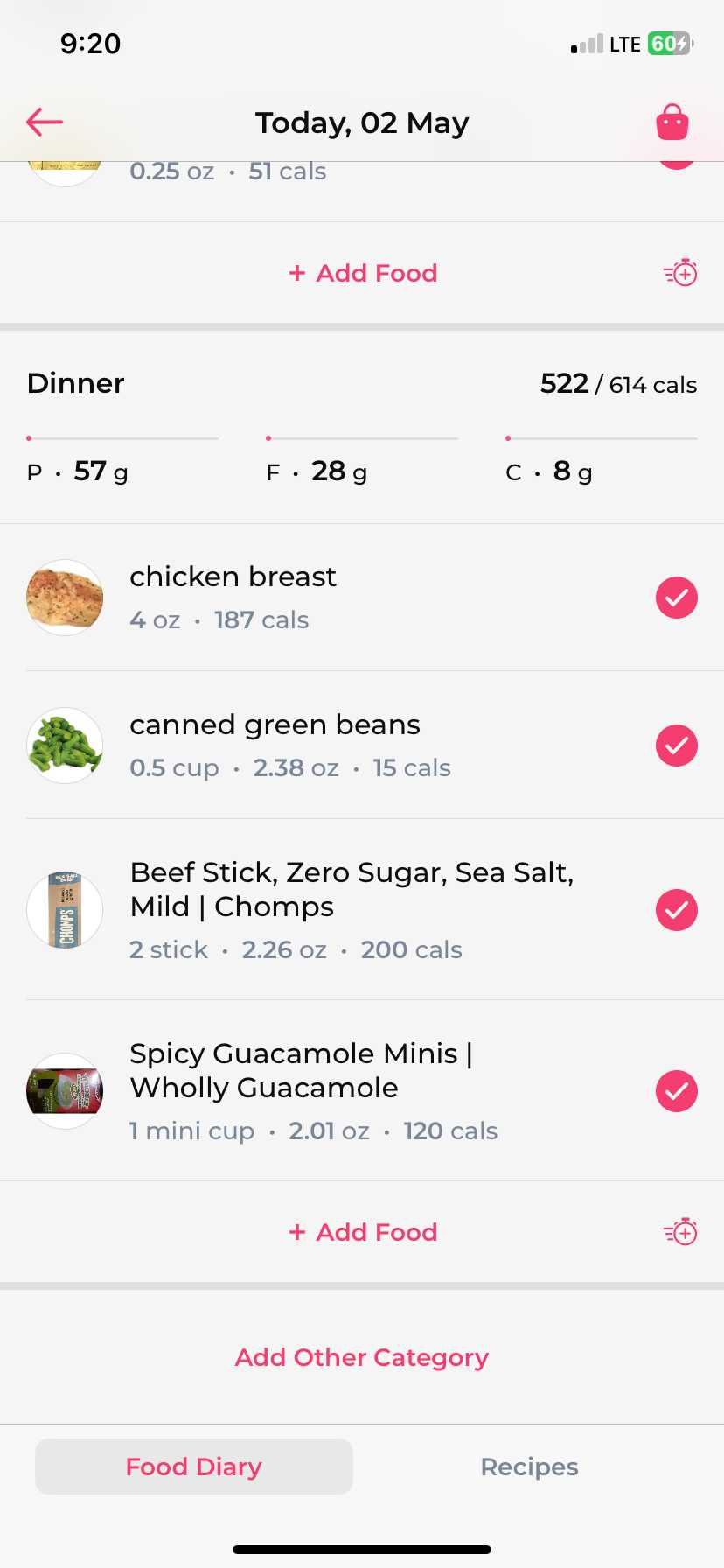Open the Chomps Beef Stick entry
724x1568 pixels.
pyautogui.click(x=362, y=910)
